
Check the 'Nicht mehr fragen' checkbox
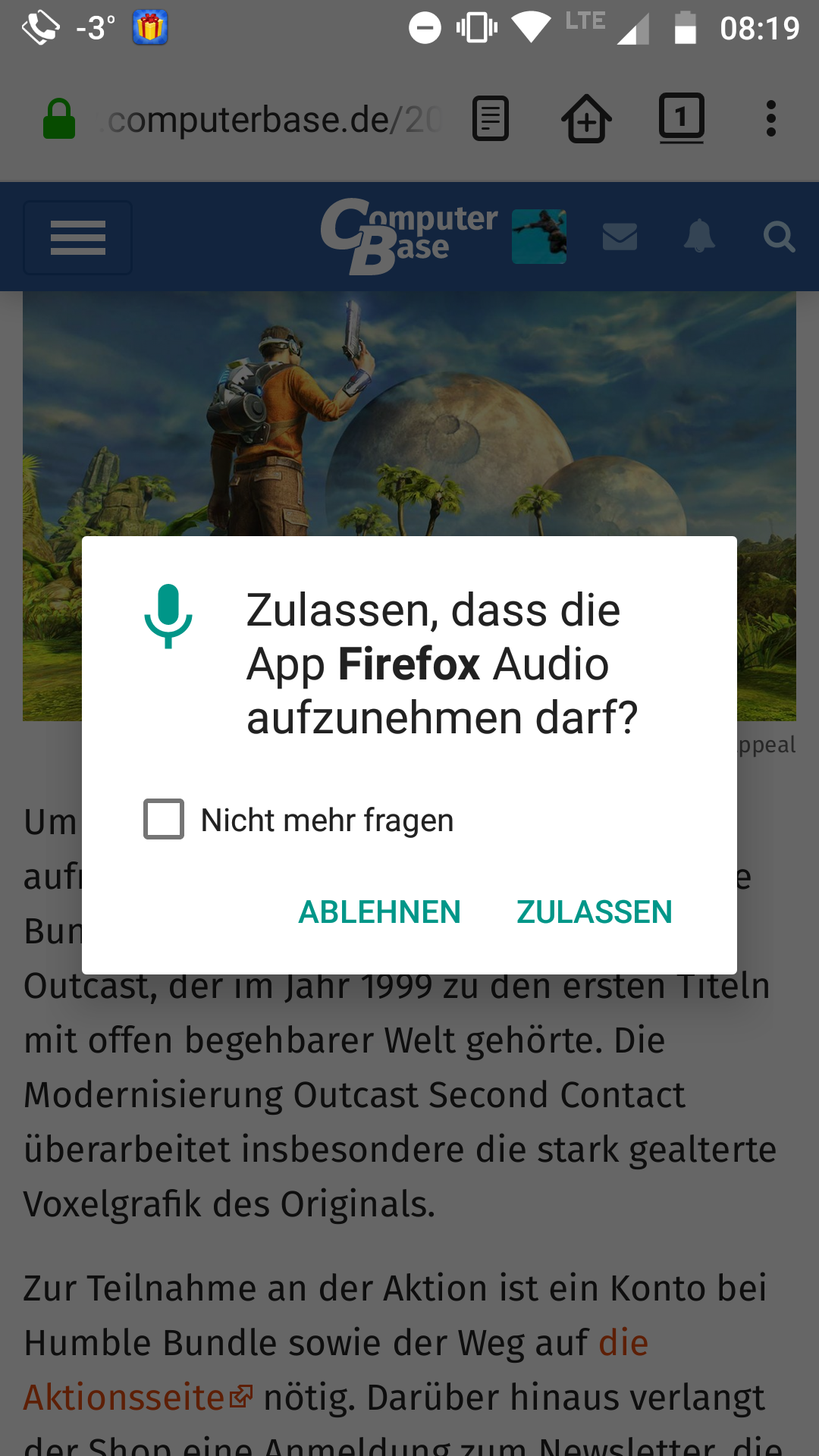point(164,820)
